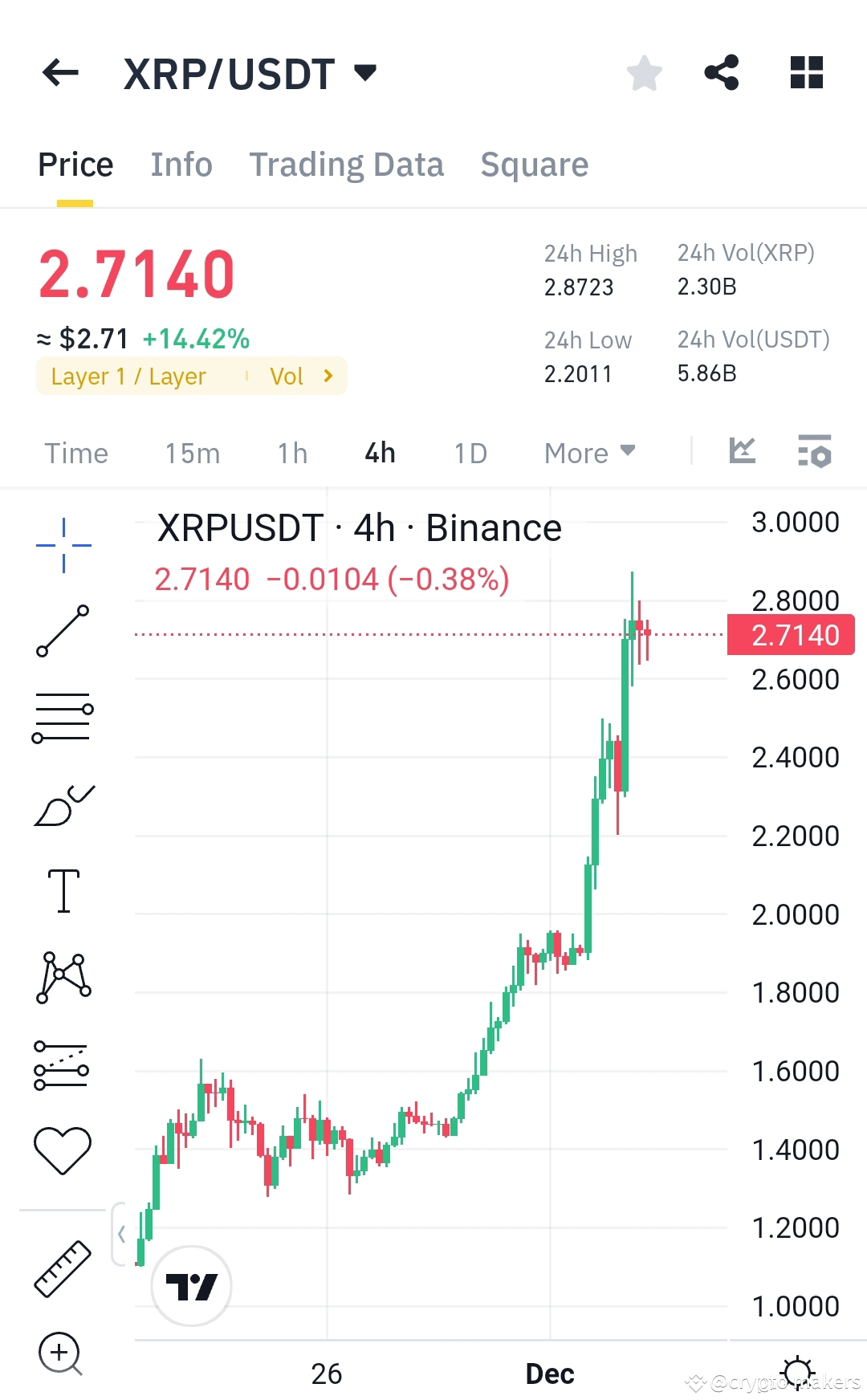Tap the share icon
This screenshot has height=1400, width=867.
[722, 72]
